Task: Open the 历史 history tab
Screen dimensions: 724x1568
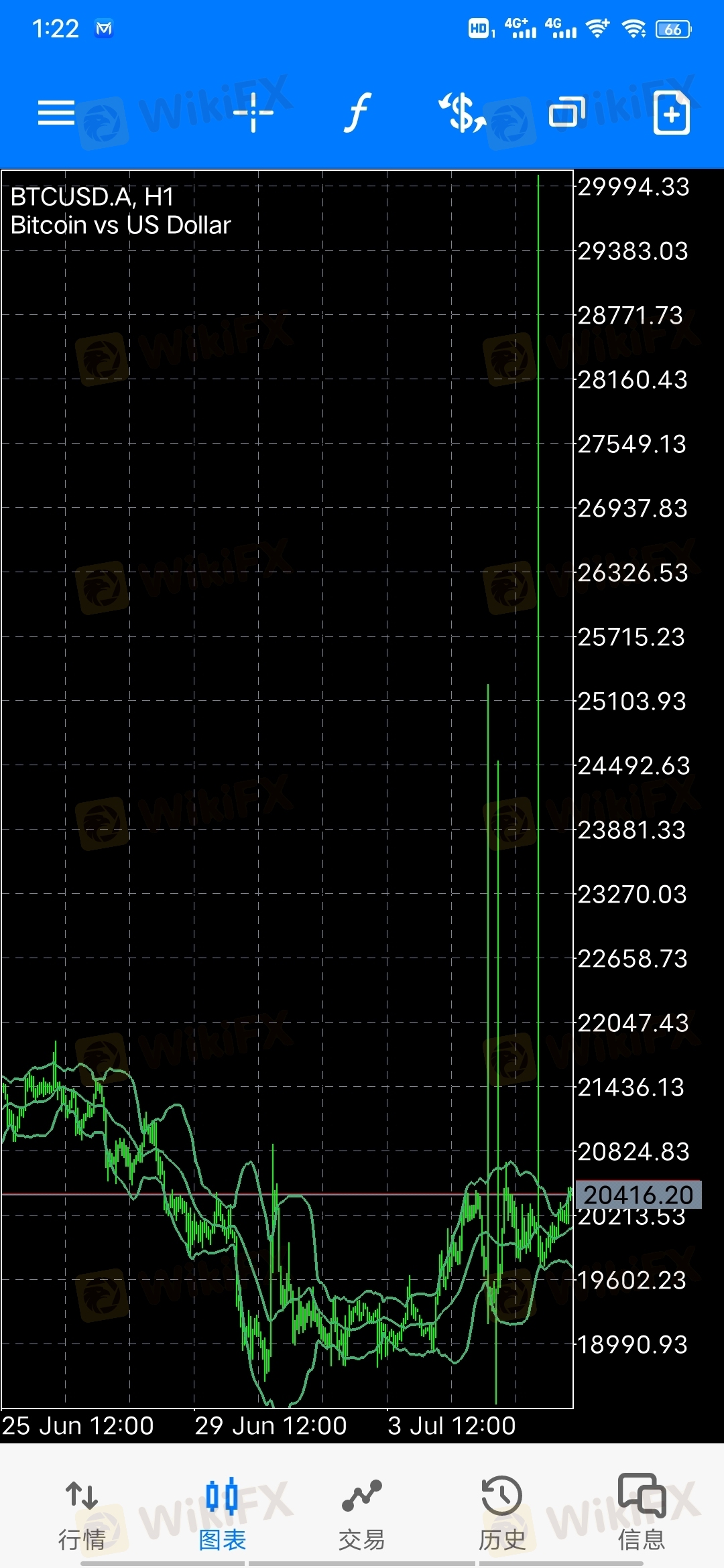Action: click(502, 1514)
